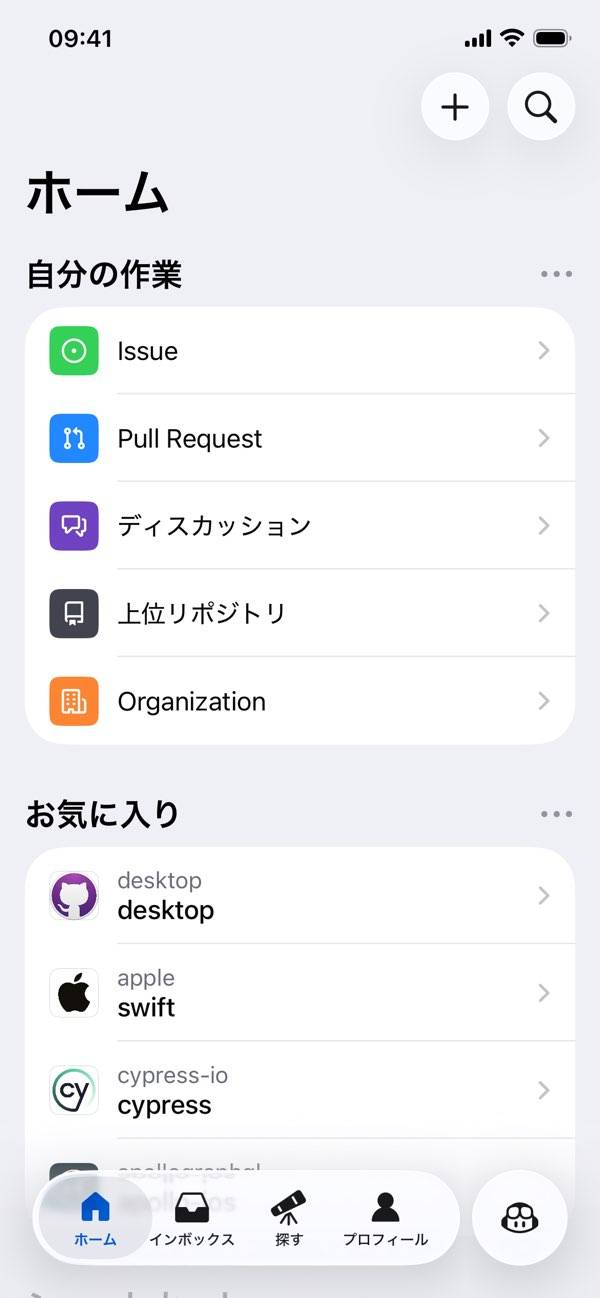The height and width of the screenshot is (1298, 600).
Task: Open the Issue row
Action: pyautogui.click(x=300, y=351)
